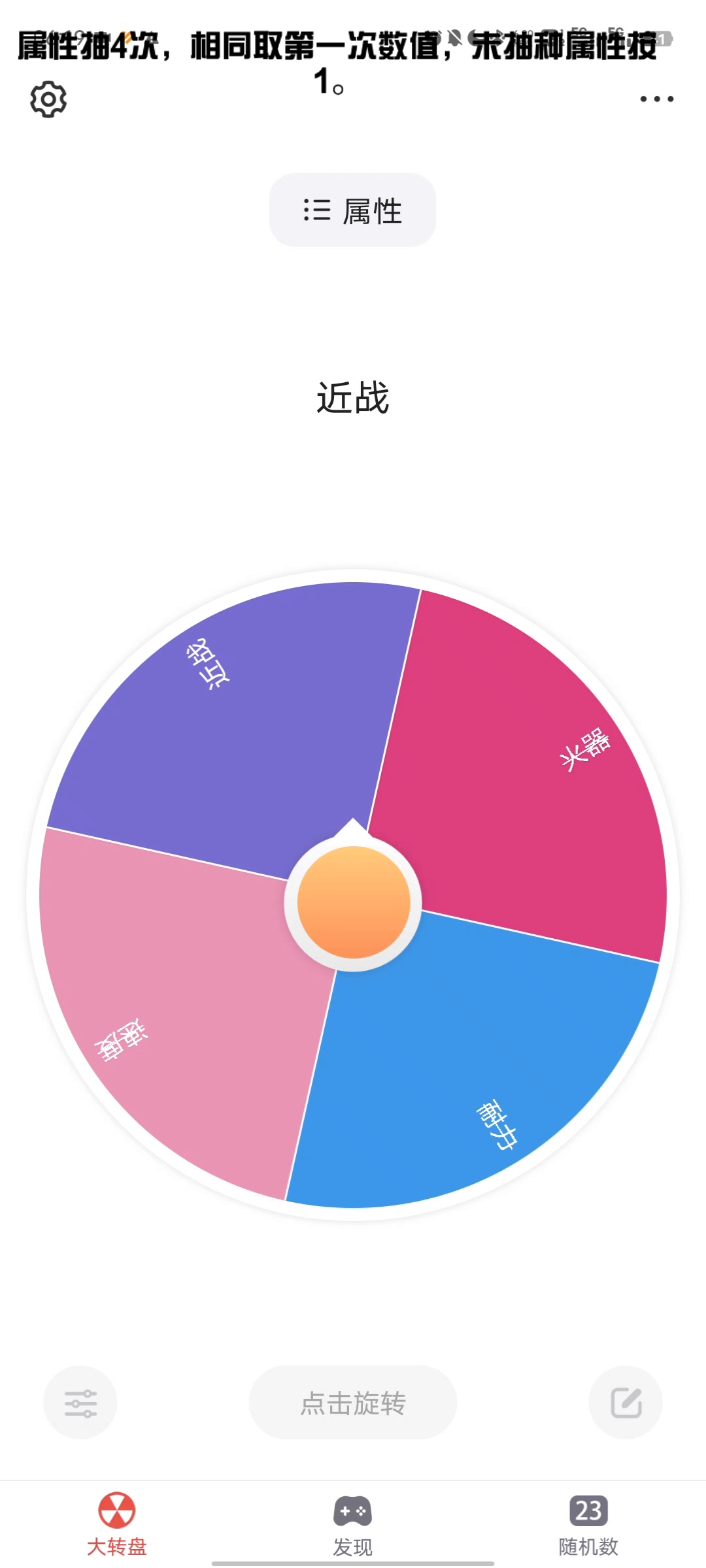Open the sliders adjustment options

point(80,1402)
